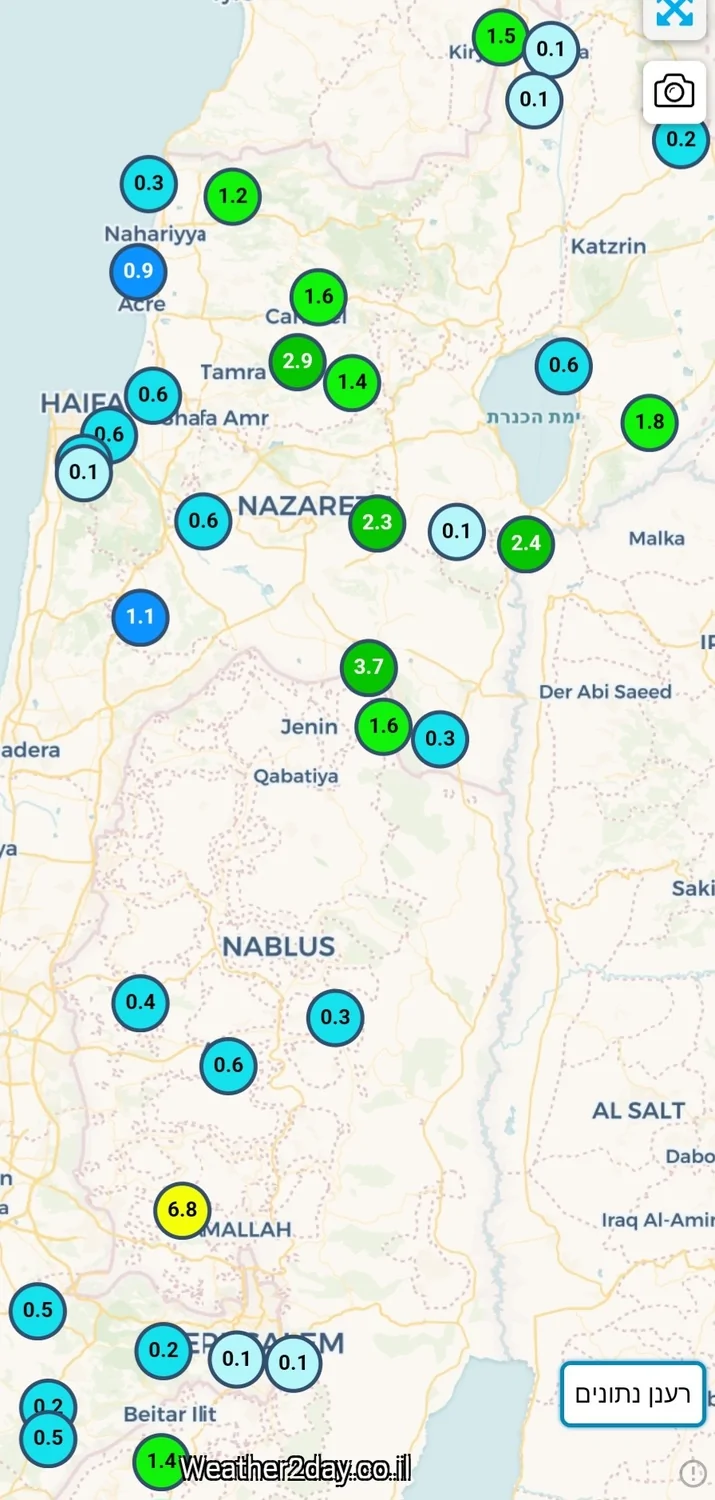Select the 1.5 marker at the top
The image size is (715, 1500).
(x=500, y=37)
